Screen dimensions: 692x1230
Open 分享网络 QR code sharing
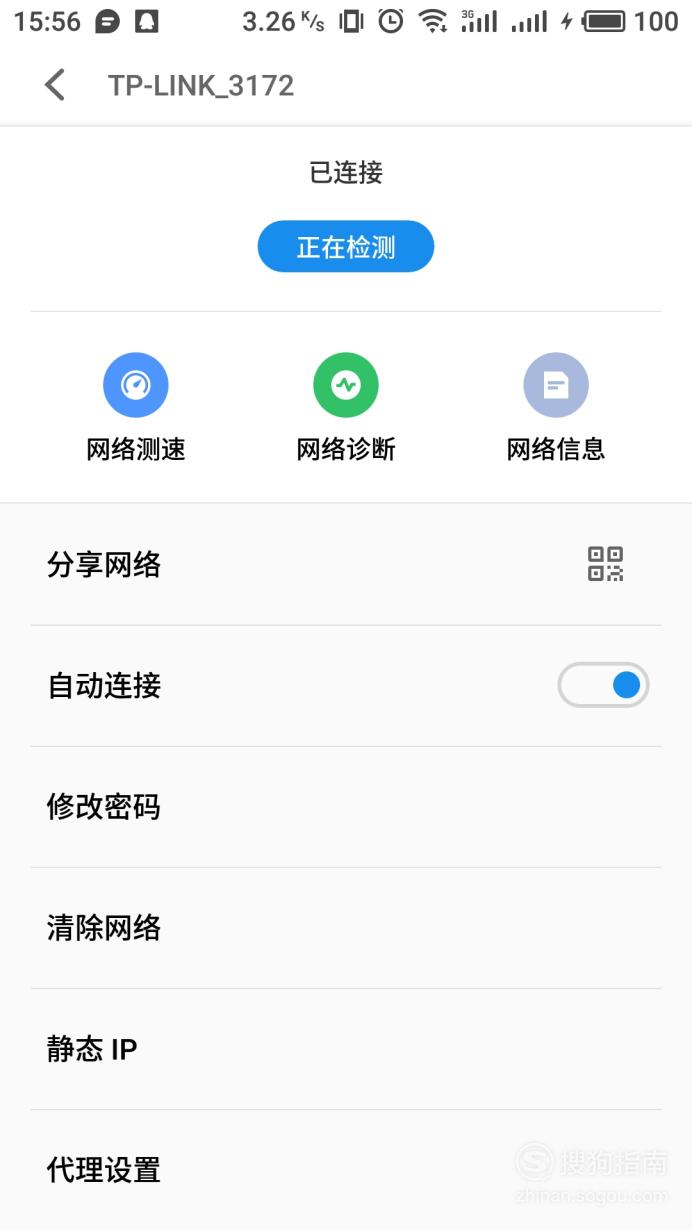346,565
